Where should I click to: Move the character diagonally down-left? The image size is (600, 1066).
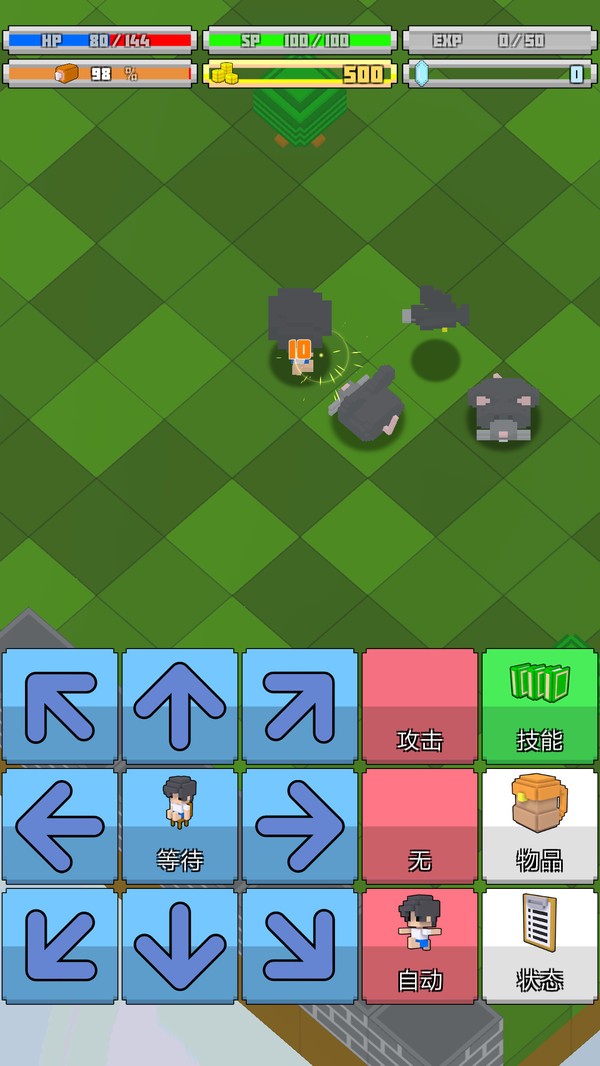60,946
